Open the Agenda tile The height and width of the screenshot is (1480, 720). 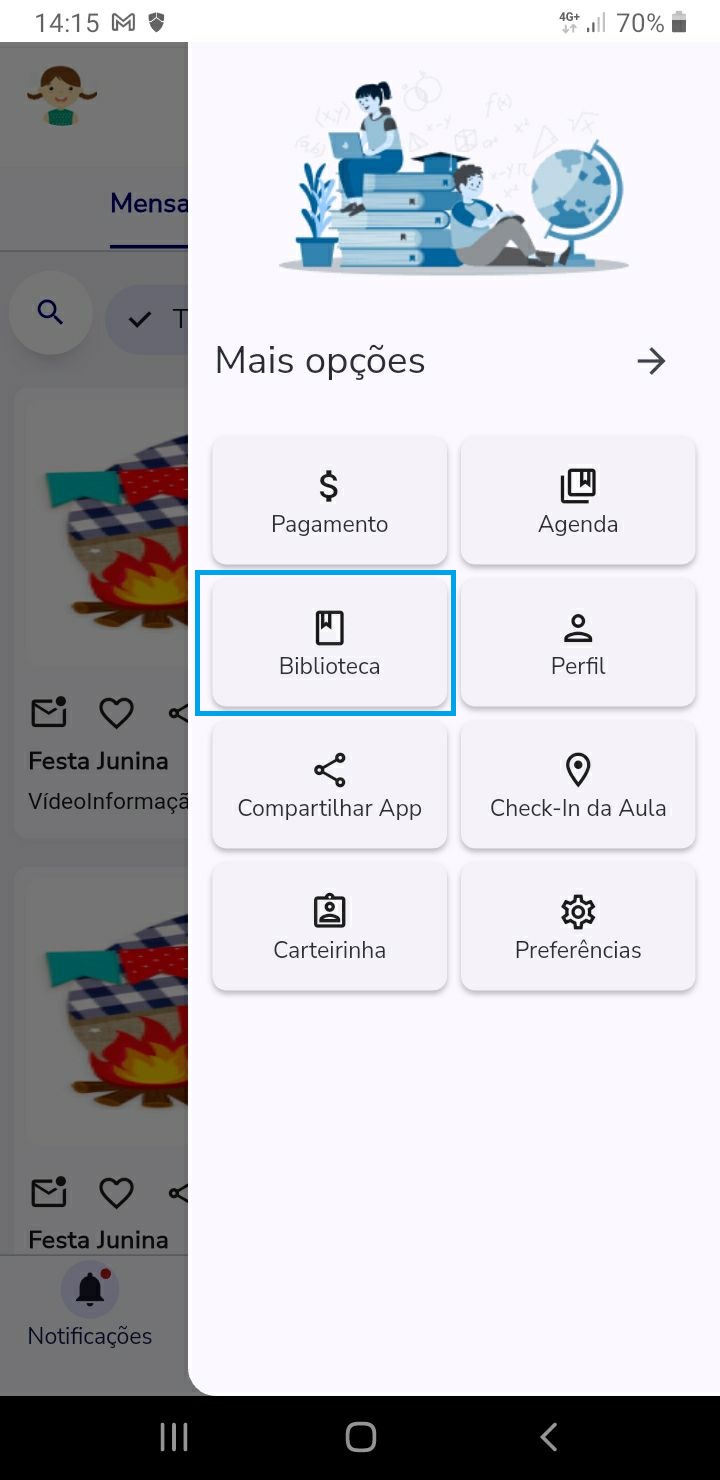(578, 501)
